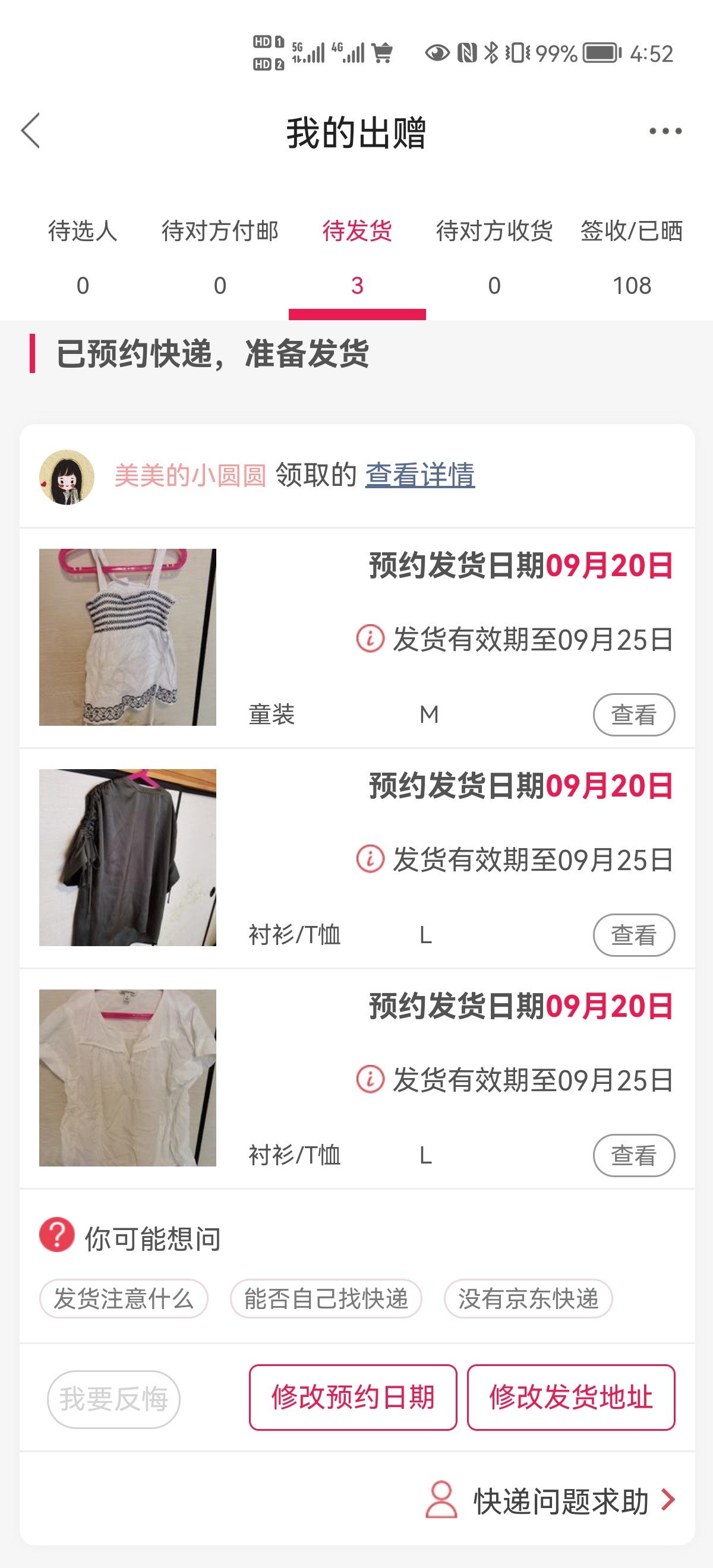Open the 童装 item photo

127,637
